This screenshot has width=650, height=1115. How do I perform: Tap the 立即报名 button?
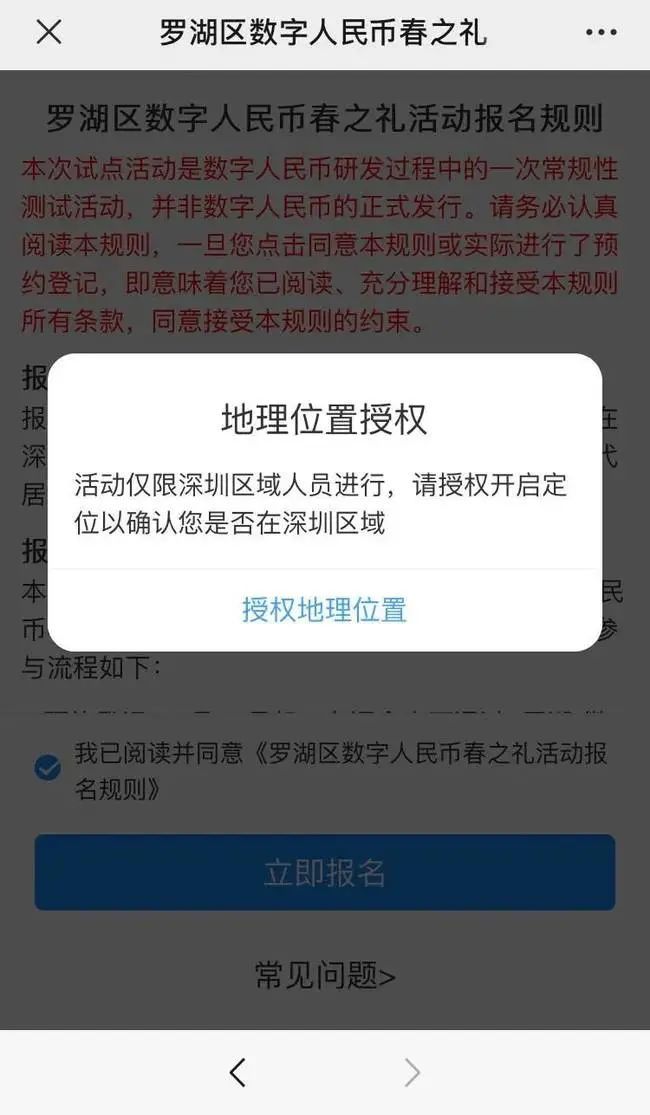pyautogui.click(x=324, y=872)
